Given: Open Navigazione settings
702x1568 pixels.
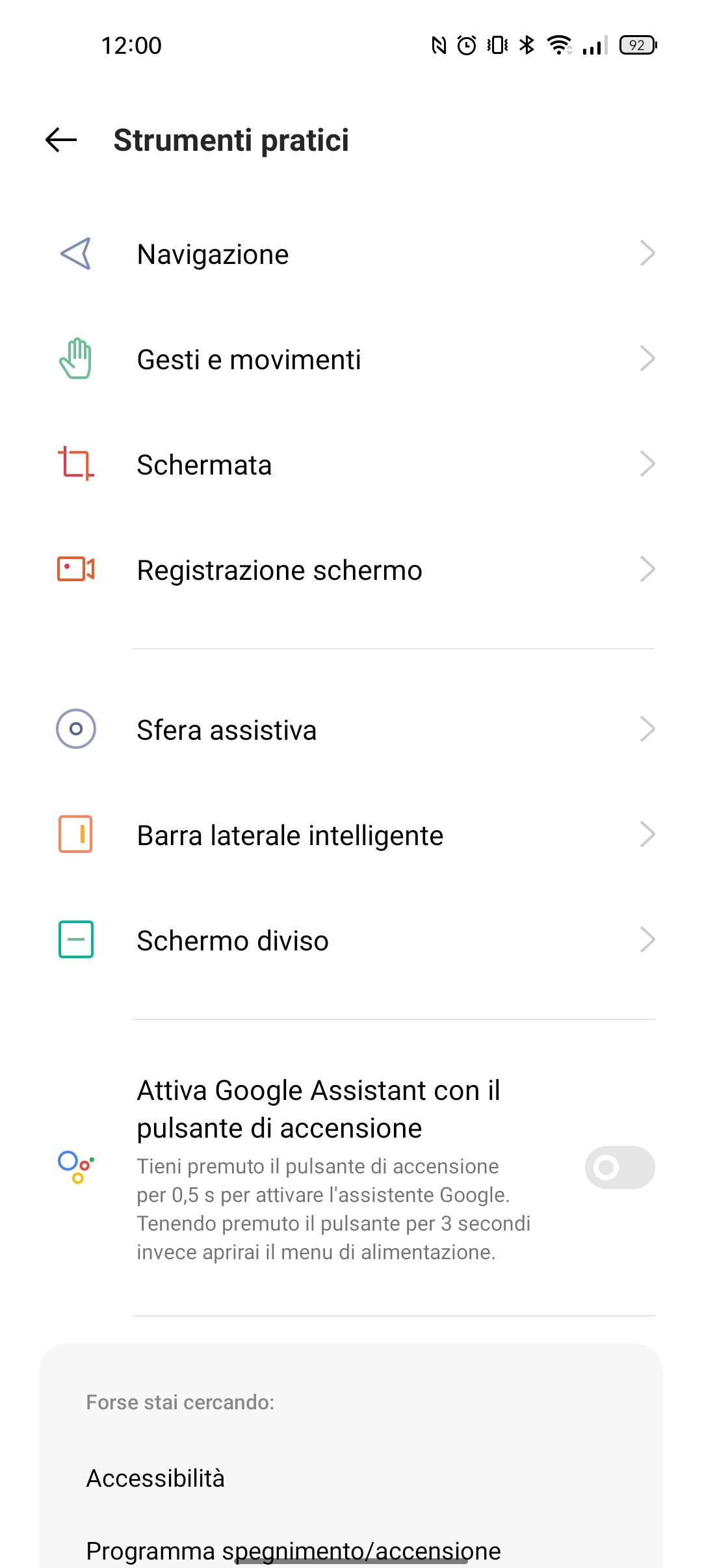Looking at the screenshot, I should (x=351, y=254).
